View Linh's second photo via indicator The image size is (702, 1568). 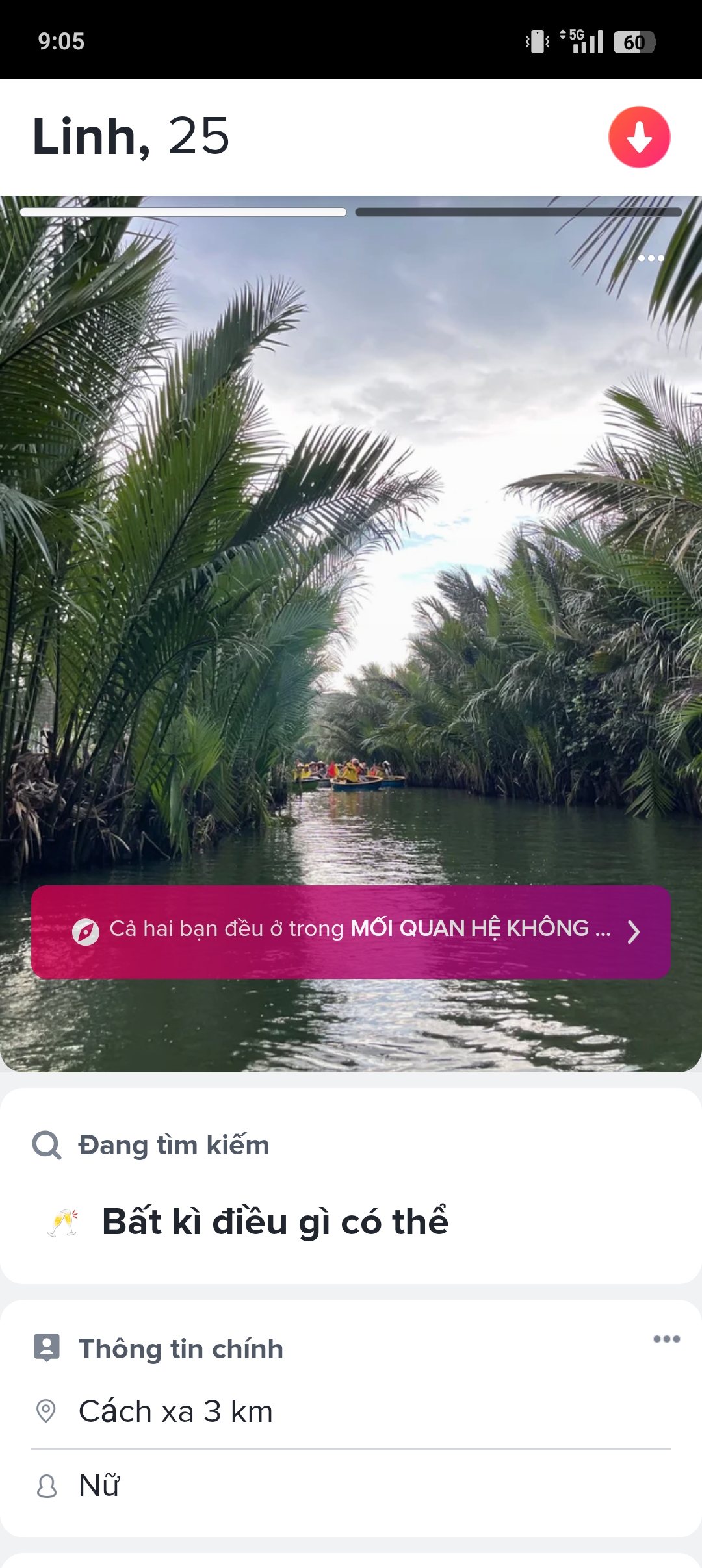(x=518, y=212)
